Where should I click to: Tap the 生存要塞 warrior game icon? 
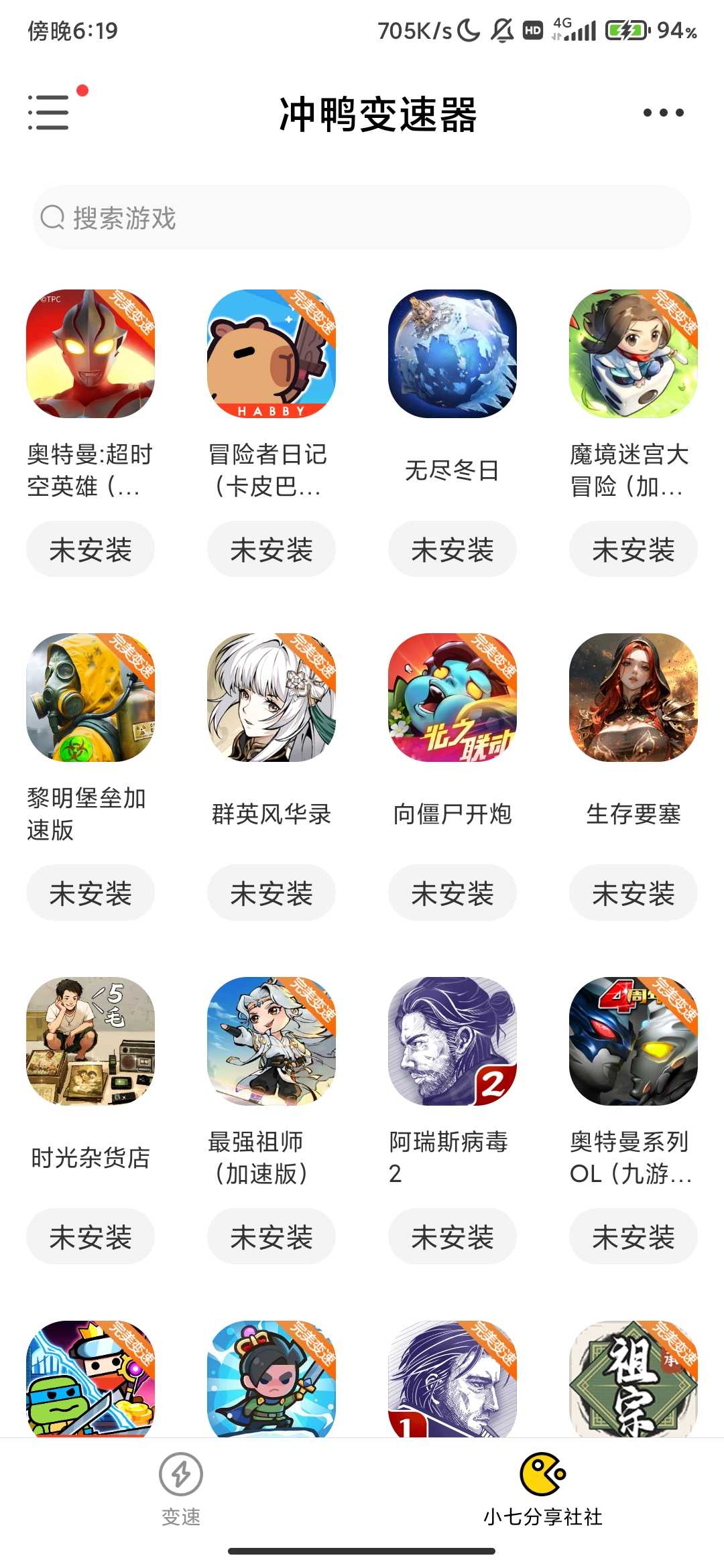[x=632, y=701]
